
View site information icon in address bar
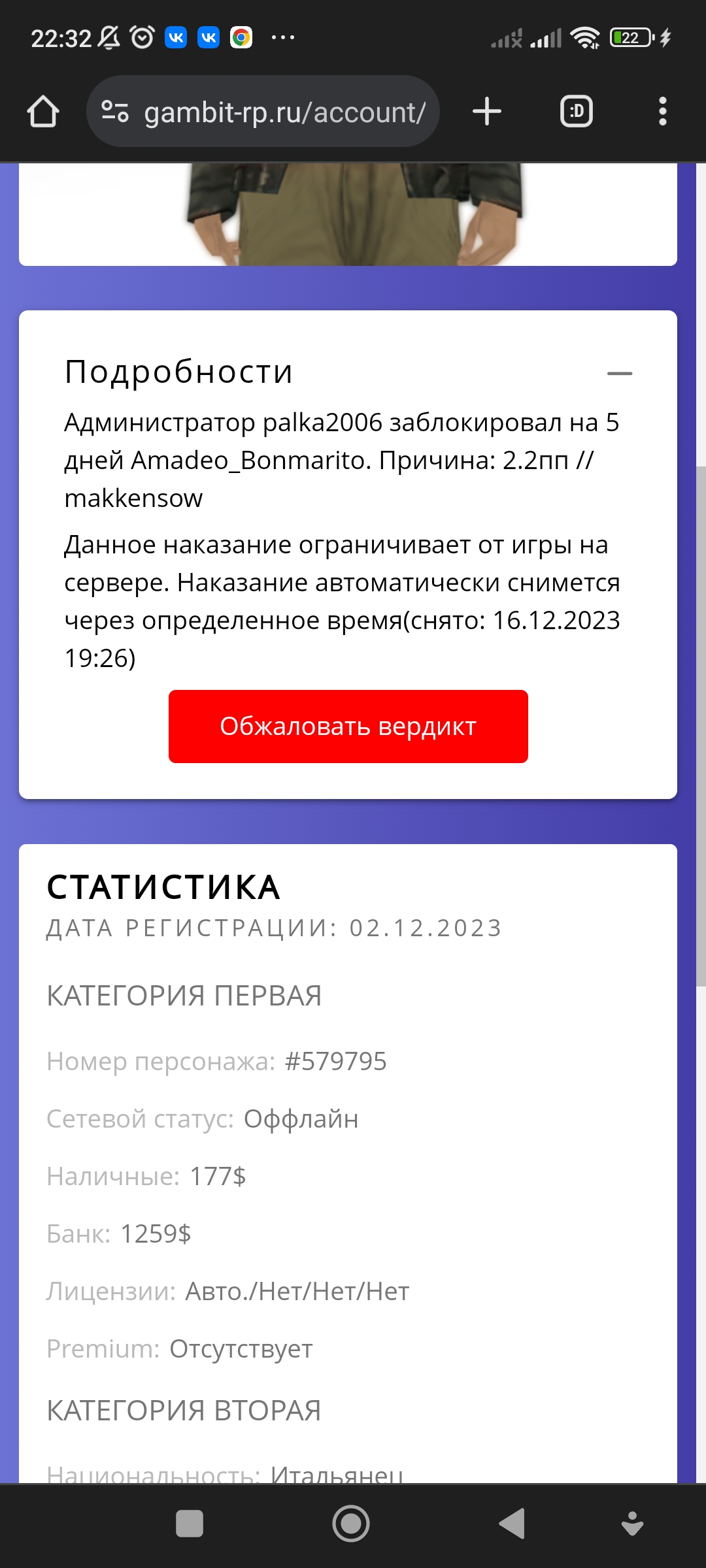(115, 112)
